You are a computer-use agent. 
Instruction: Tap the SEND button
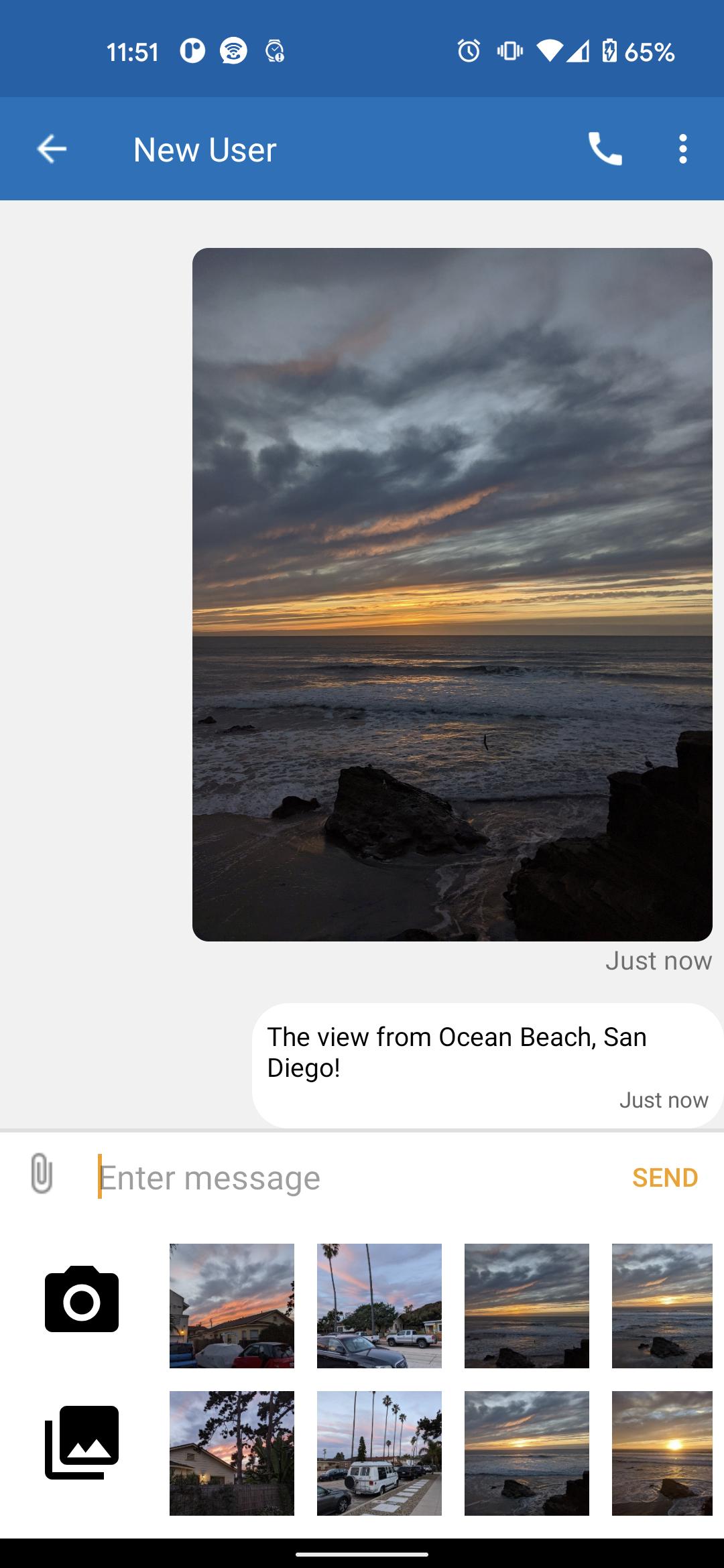(665, 1177)
